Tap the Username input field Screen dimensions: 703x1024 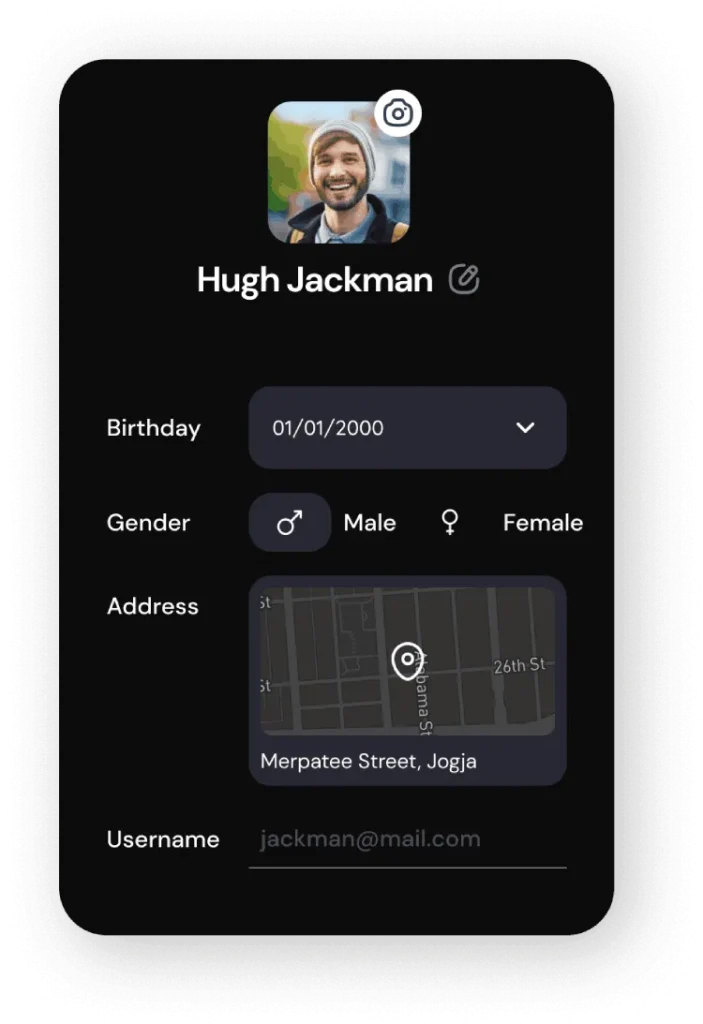[407, 839]
